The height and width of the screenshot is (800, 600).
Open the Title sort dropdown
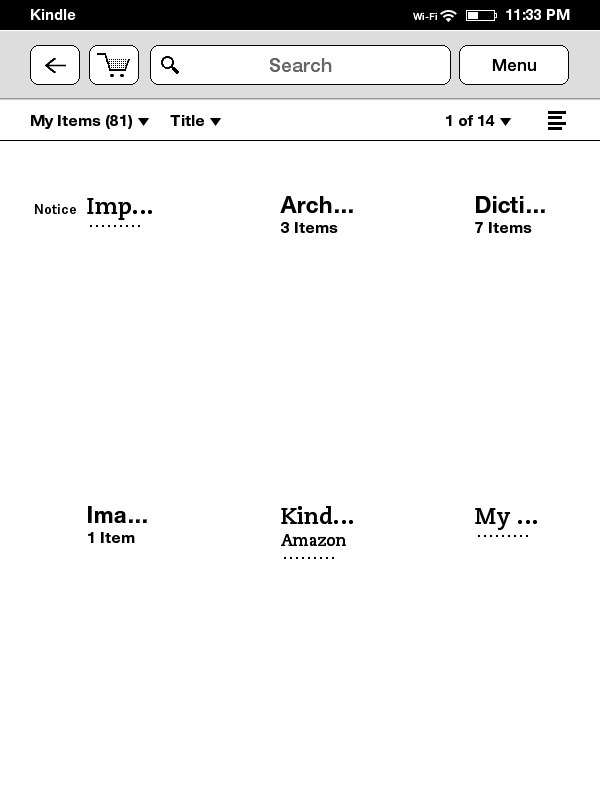tap(195, 121)
